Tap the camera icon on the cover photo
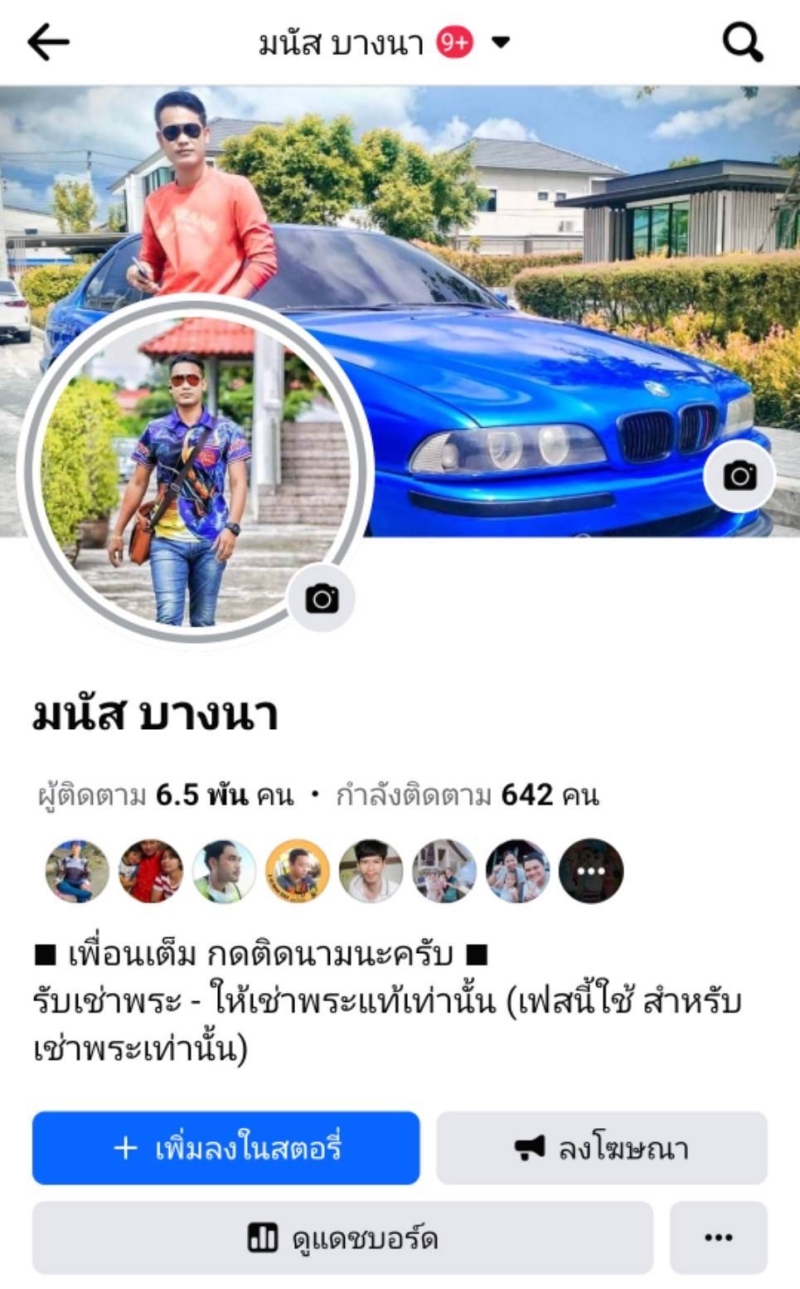The width and height of the screenshot is (800, 1289). pos(740,476)
